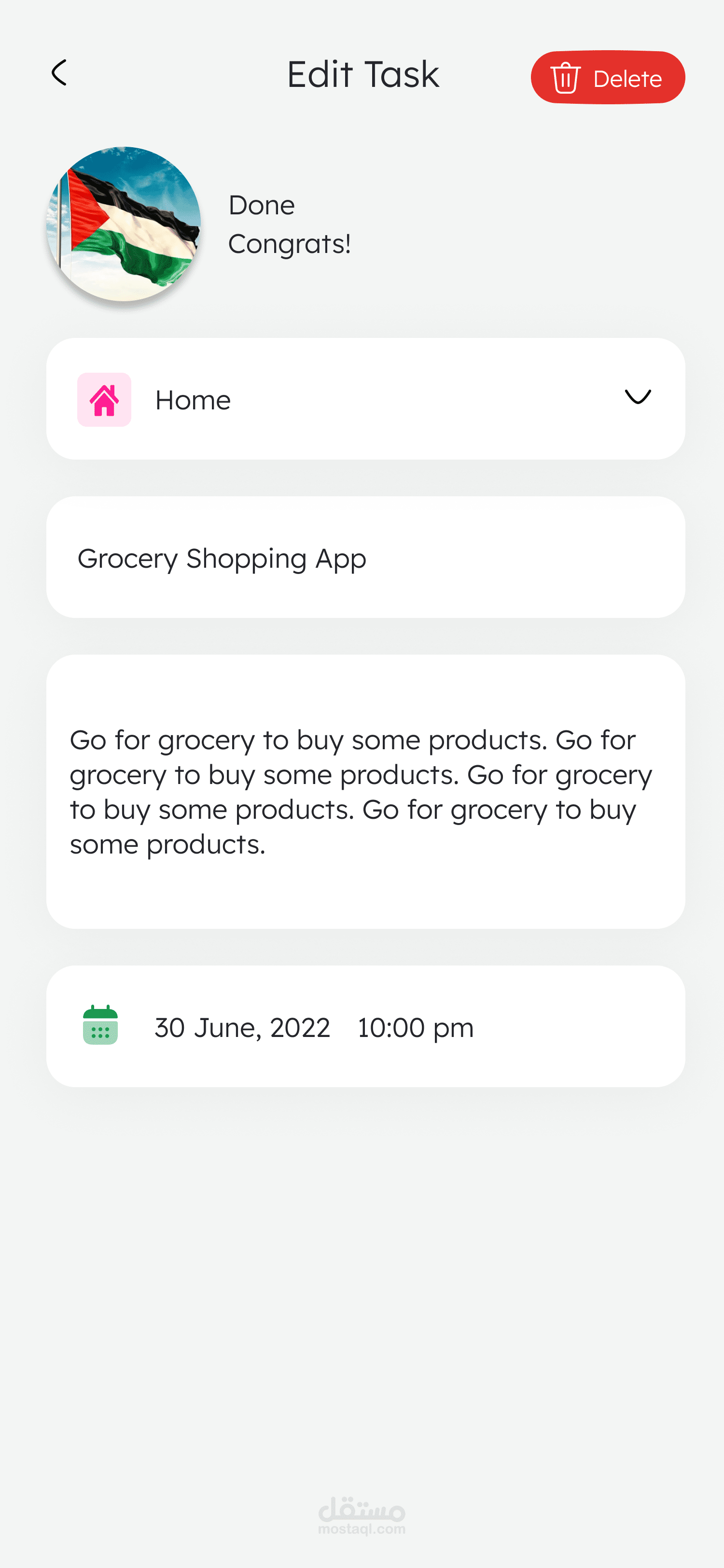Delete this task
This screenshot has height=1568, width=724.
pyautogui.click(x=608, y=77)
